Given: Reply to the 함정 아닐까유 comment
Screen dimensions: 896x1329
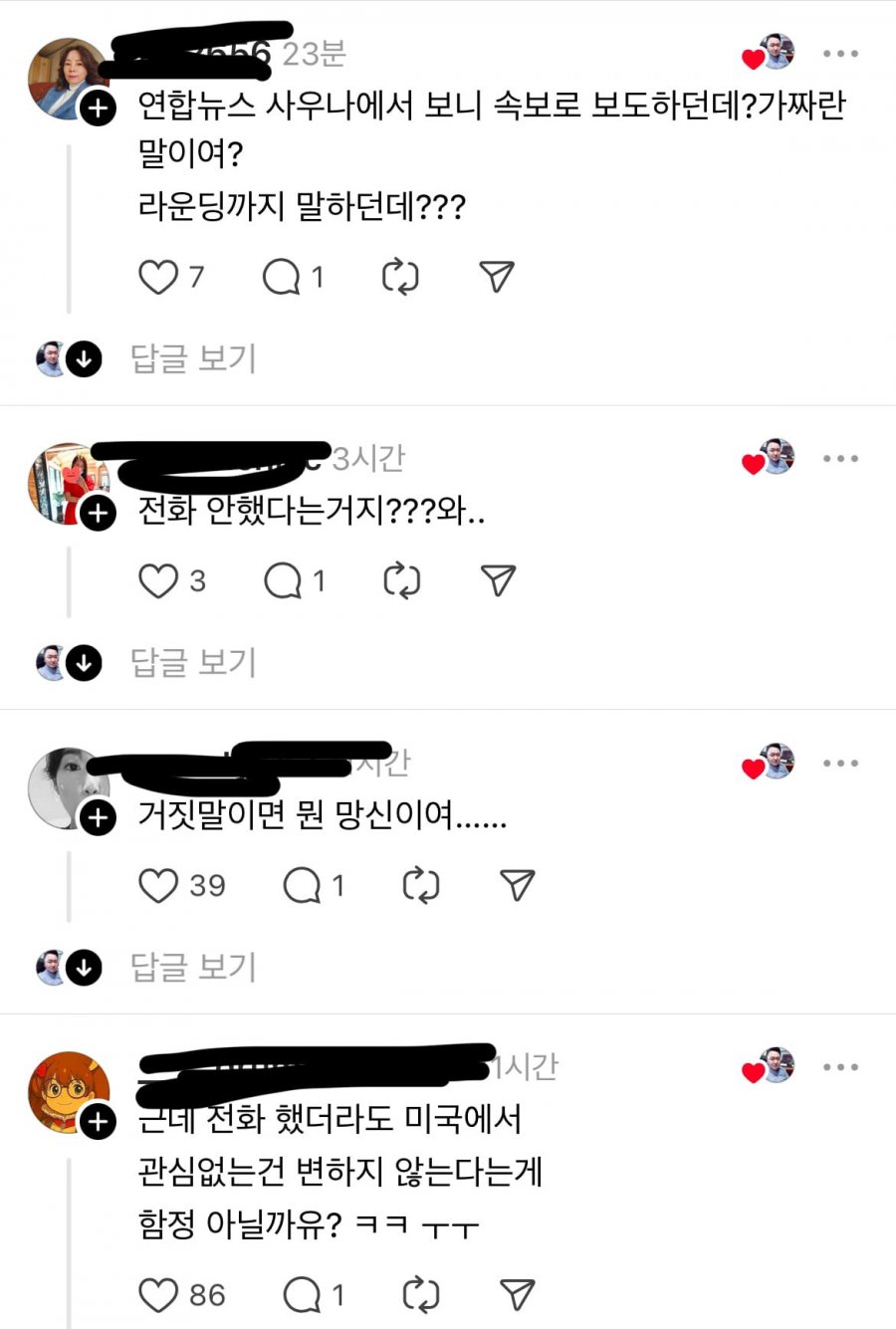Looking at the screenshot, I should 302,1294.
